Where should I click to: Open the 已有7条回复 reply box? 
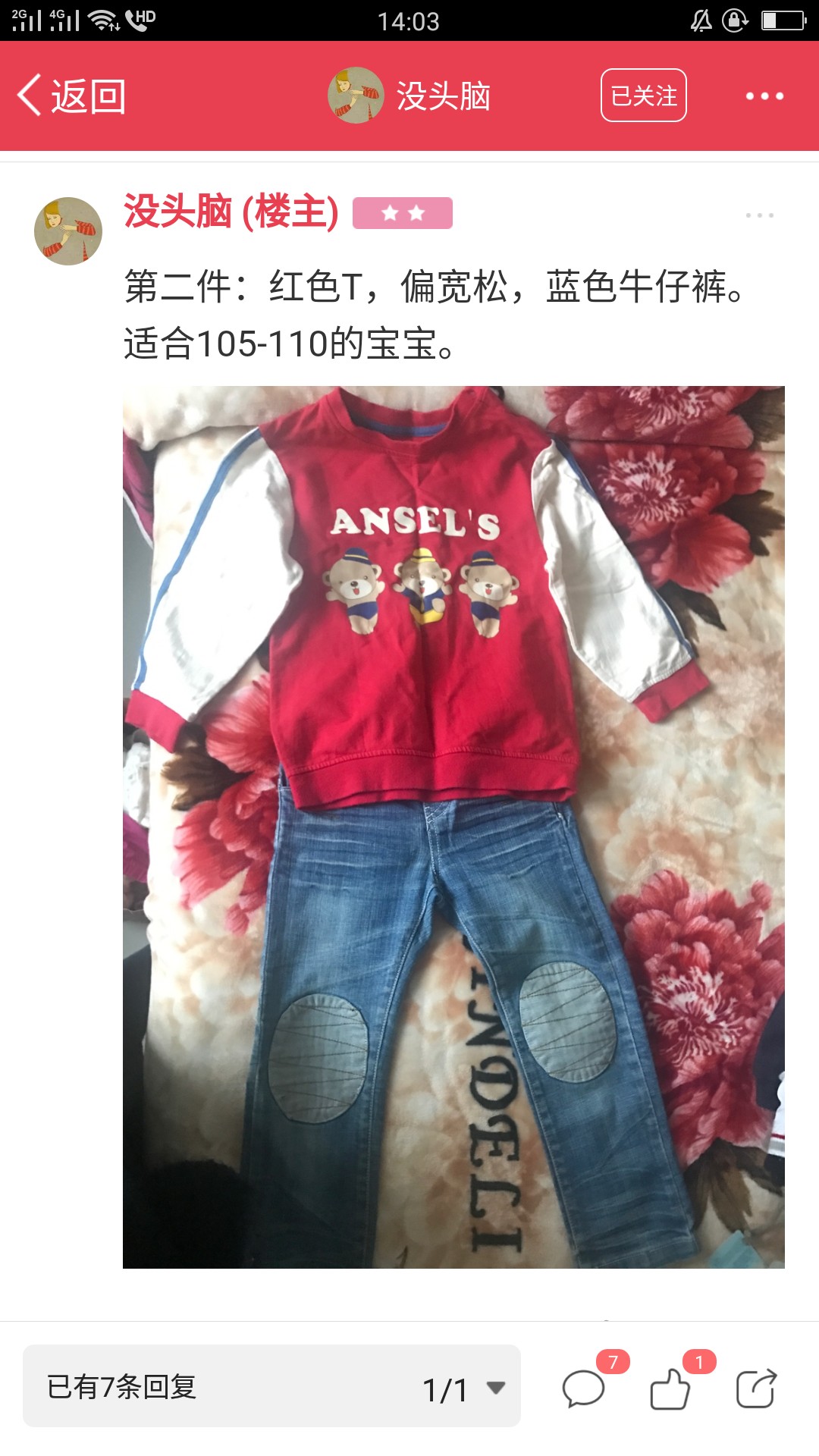tap(227, 1386)
